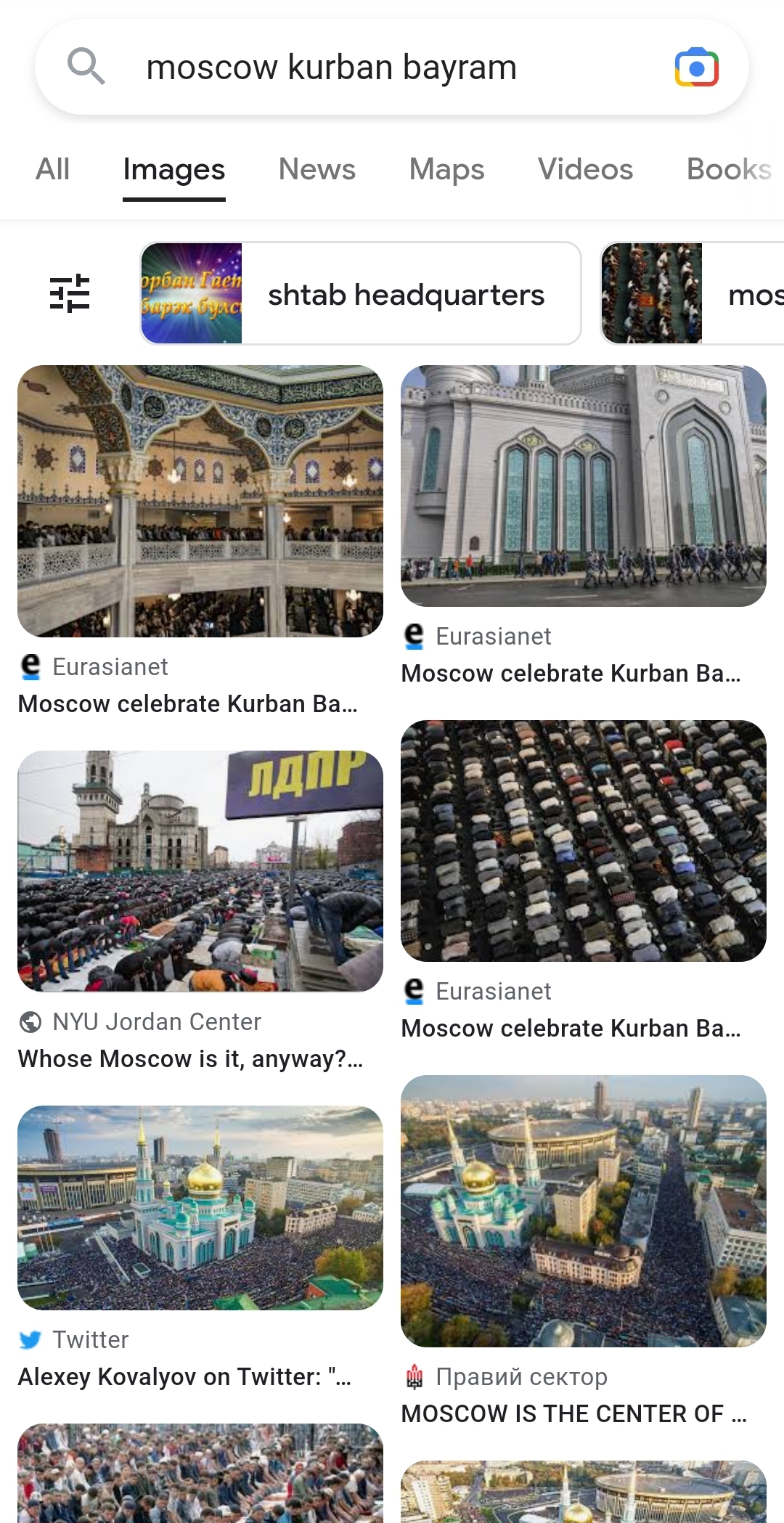This screenshot has width=784, height=1523.
Task: Open the Eurasianet aerial prayer rows image
Action: (584, 841)
